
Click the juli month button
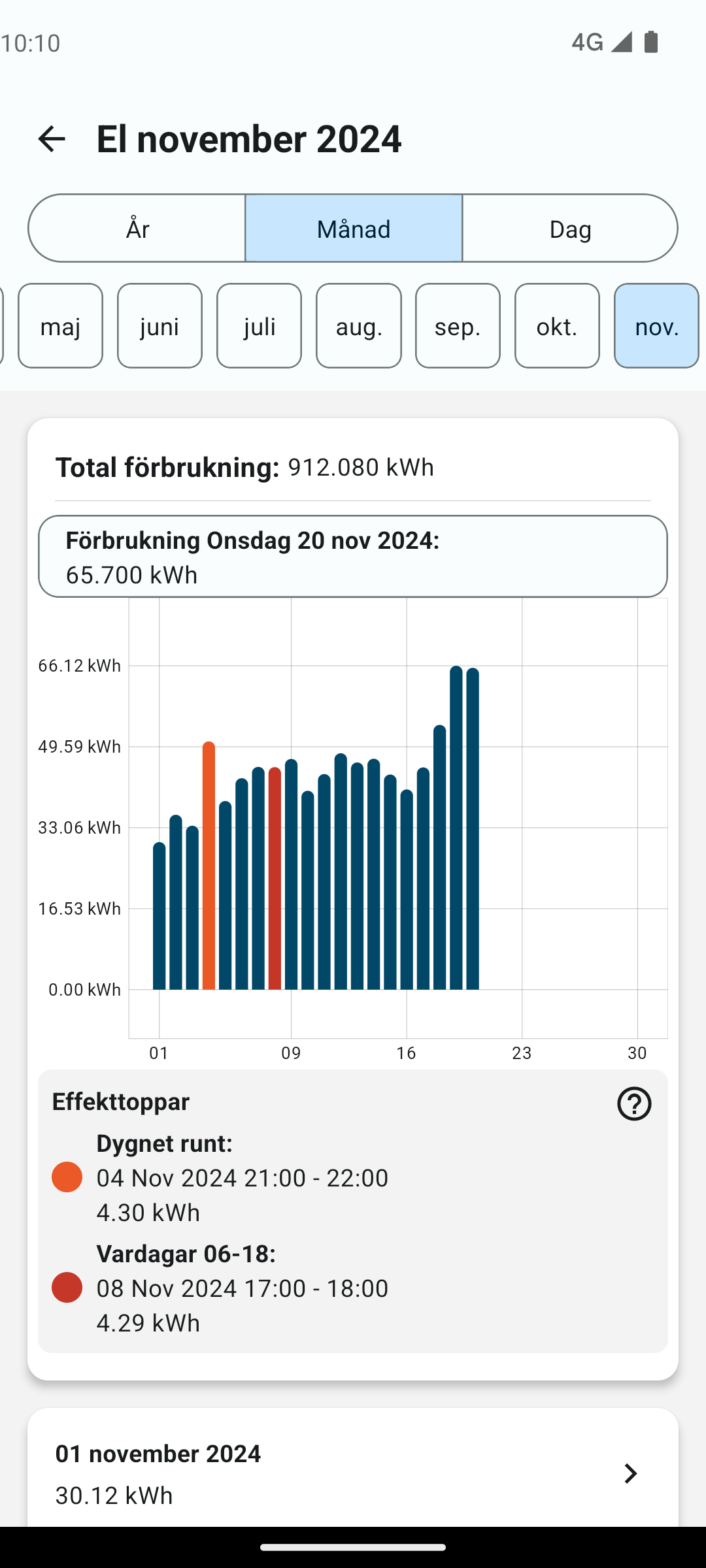coord(259,327)
